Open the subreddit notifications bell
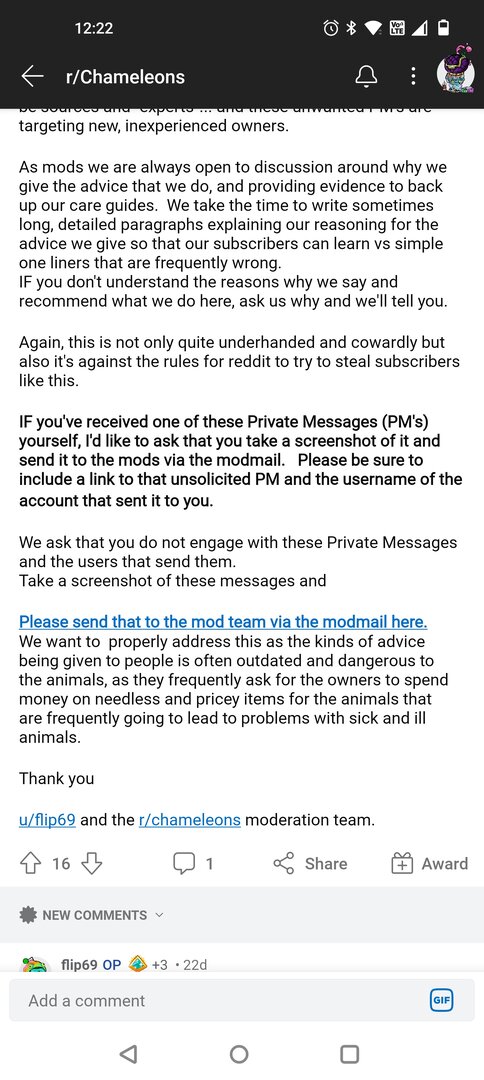The image size is (484, 1080). [x=366, y=76]
